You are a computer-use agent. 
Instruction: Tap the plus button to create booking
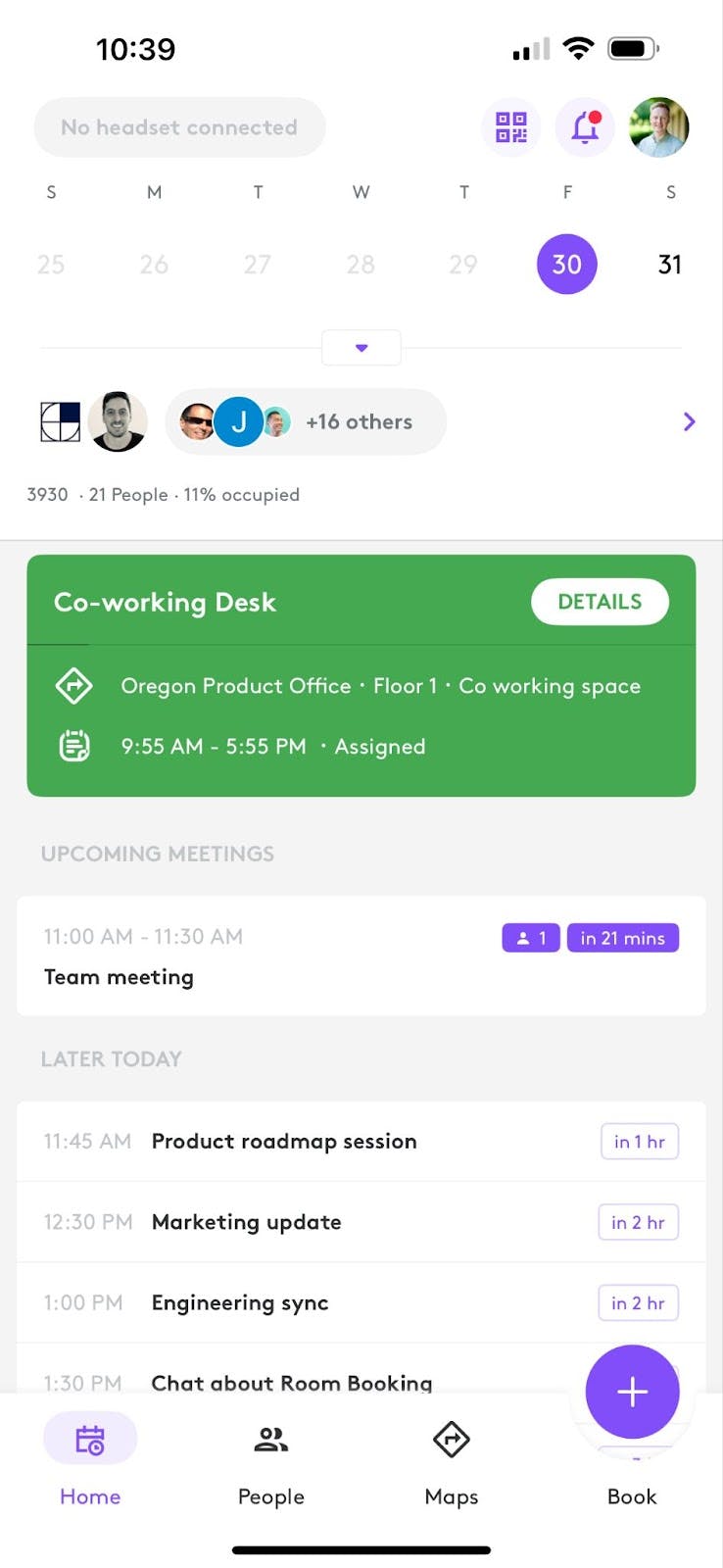tap(632, 1392)
